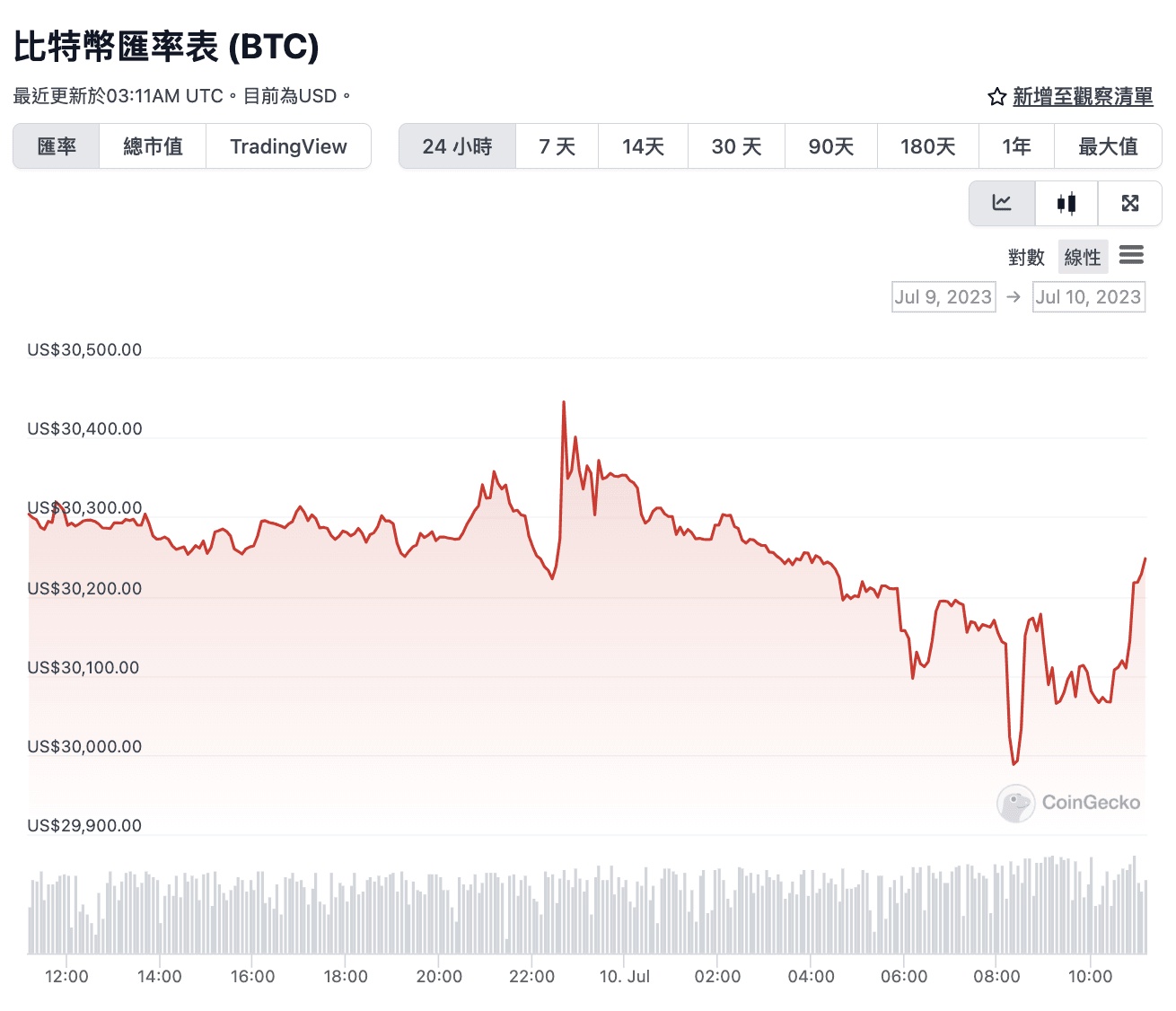This screenshot has height=1011, width=1176.
Task: Select the 180天 time range
Action: coord(927,146)
